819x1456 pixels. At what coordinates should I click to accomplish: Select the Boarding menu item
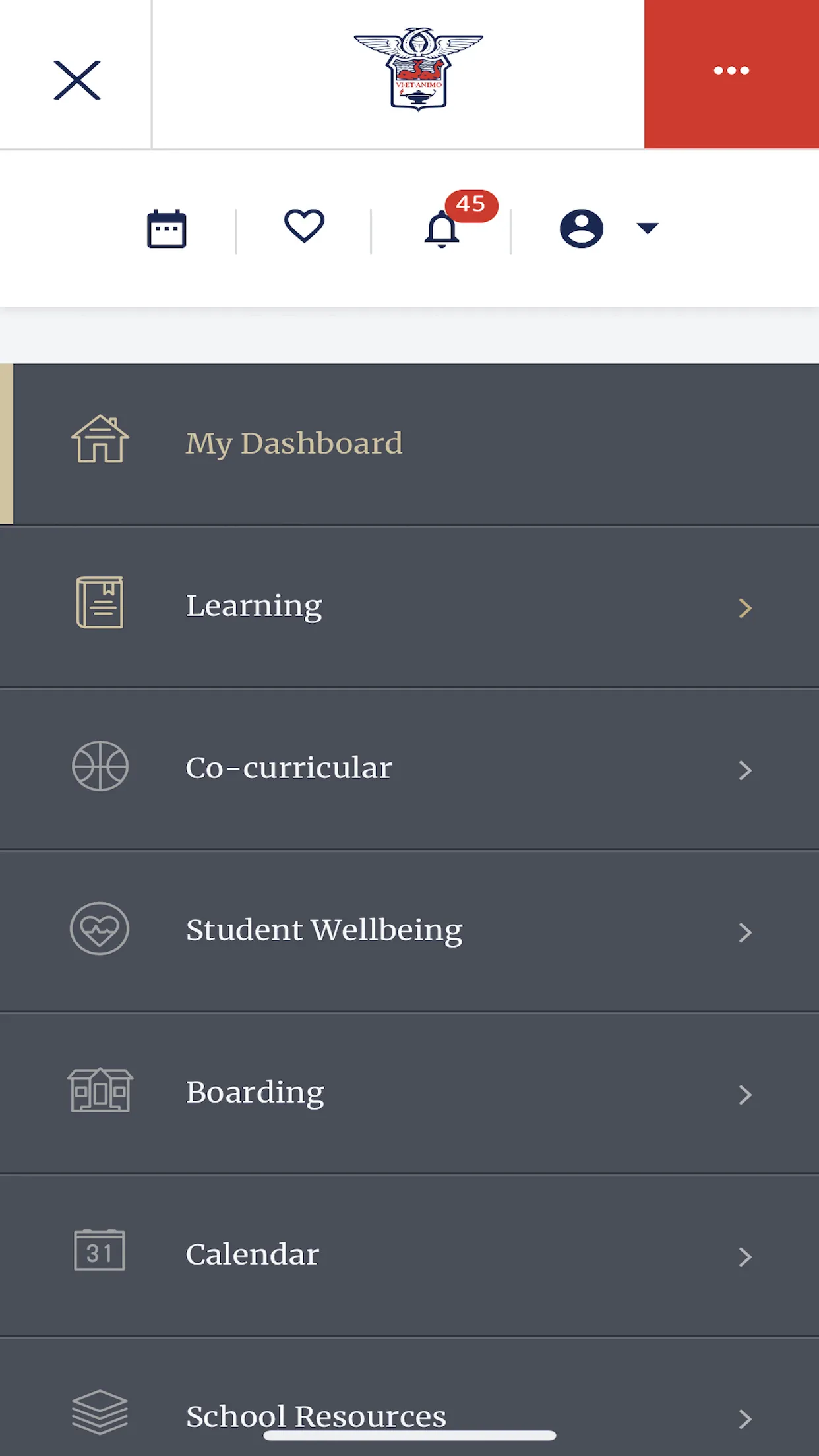point(255,1093)
